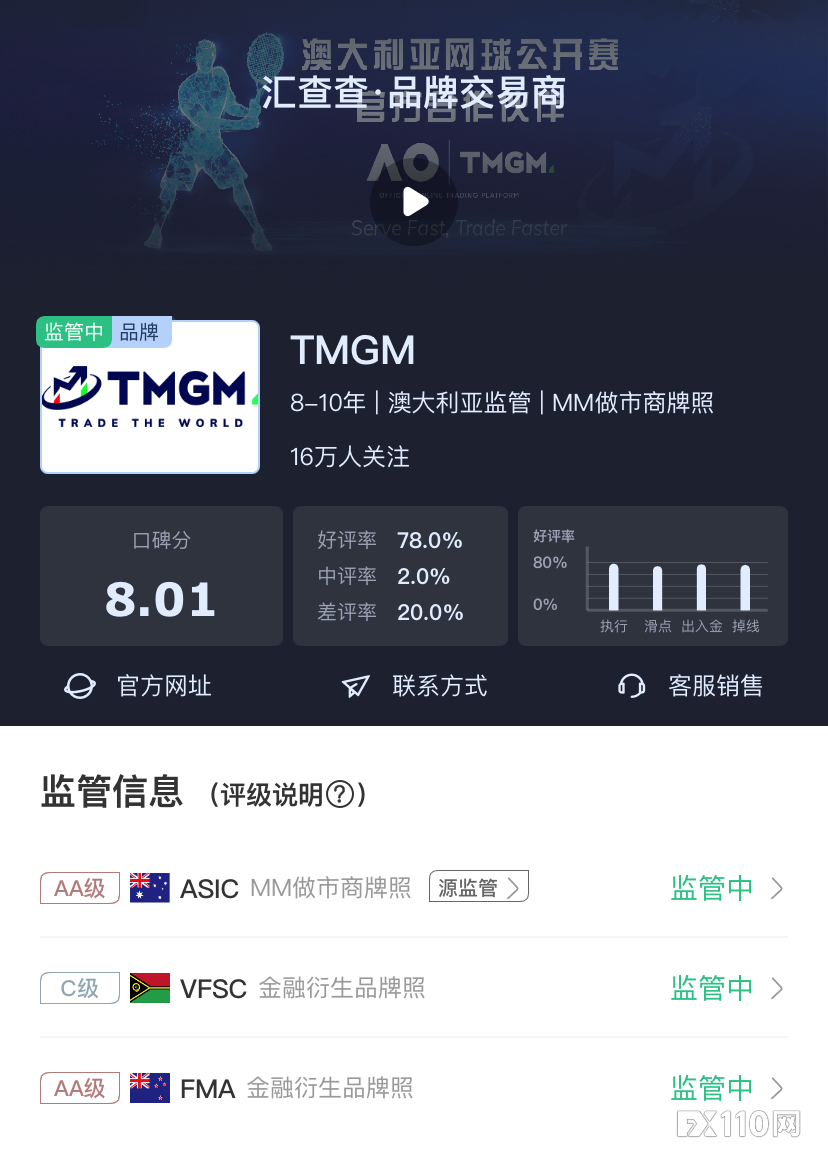Play the TMGM banner video

414,201
